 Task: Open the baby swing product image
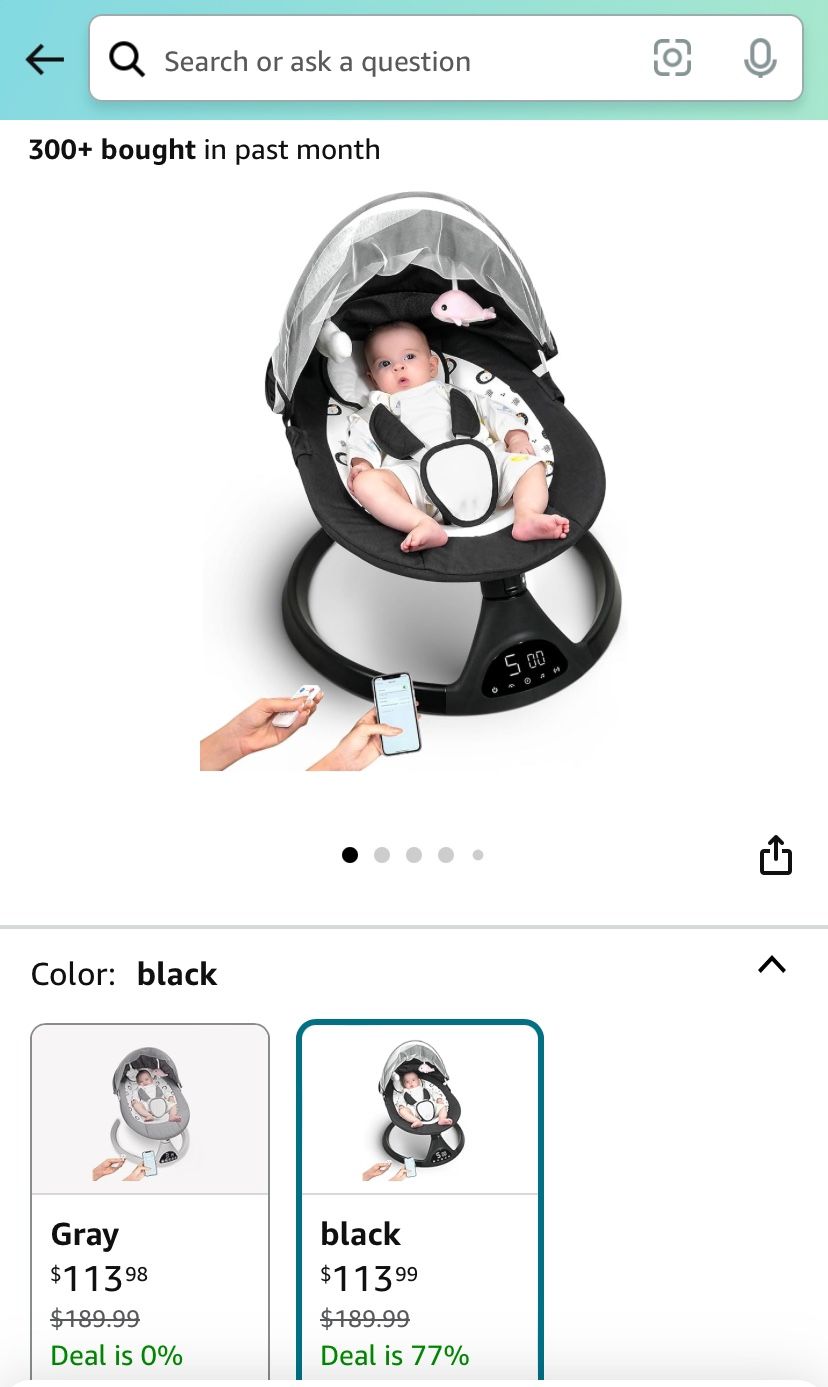(413, 480)
